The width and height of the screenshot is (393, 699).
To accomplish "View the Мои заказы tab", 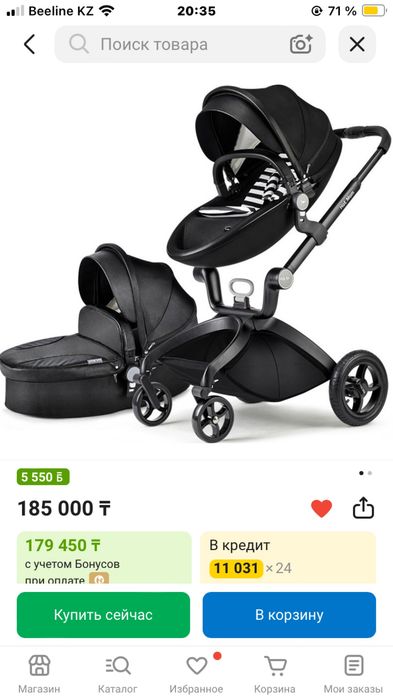I will (x=353, y=673).
